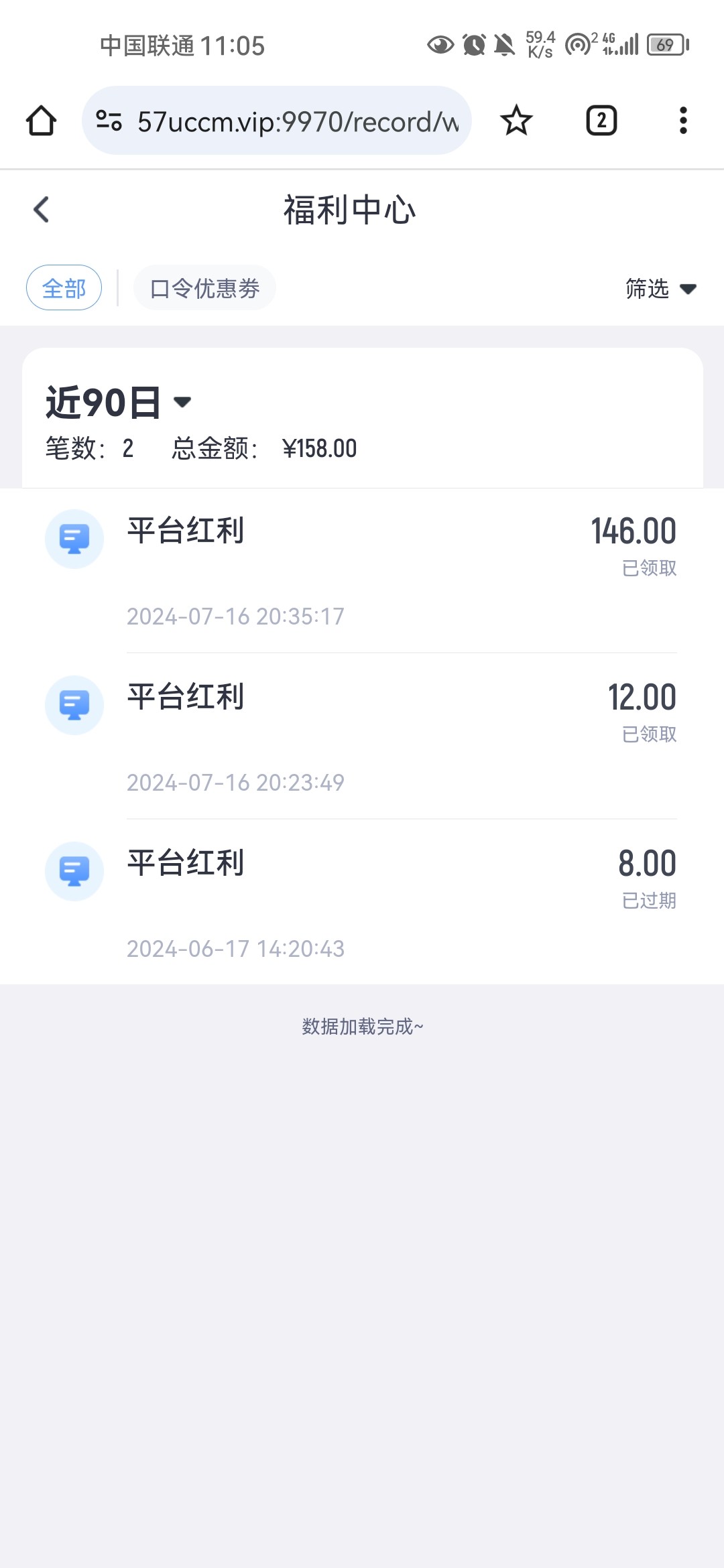This screenshot has height=1568, width=724.
Task: Open the browser tab switcher
Action: [x=601, y=121]
